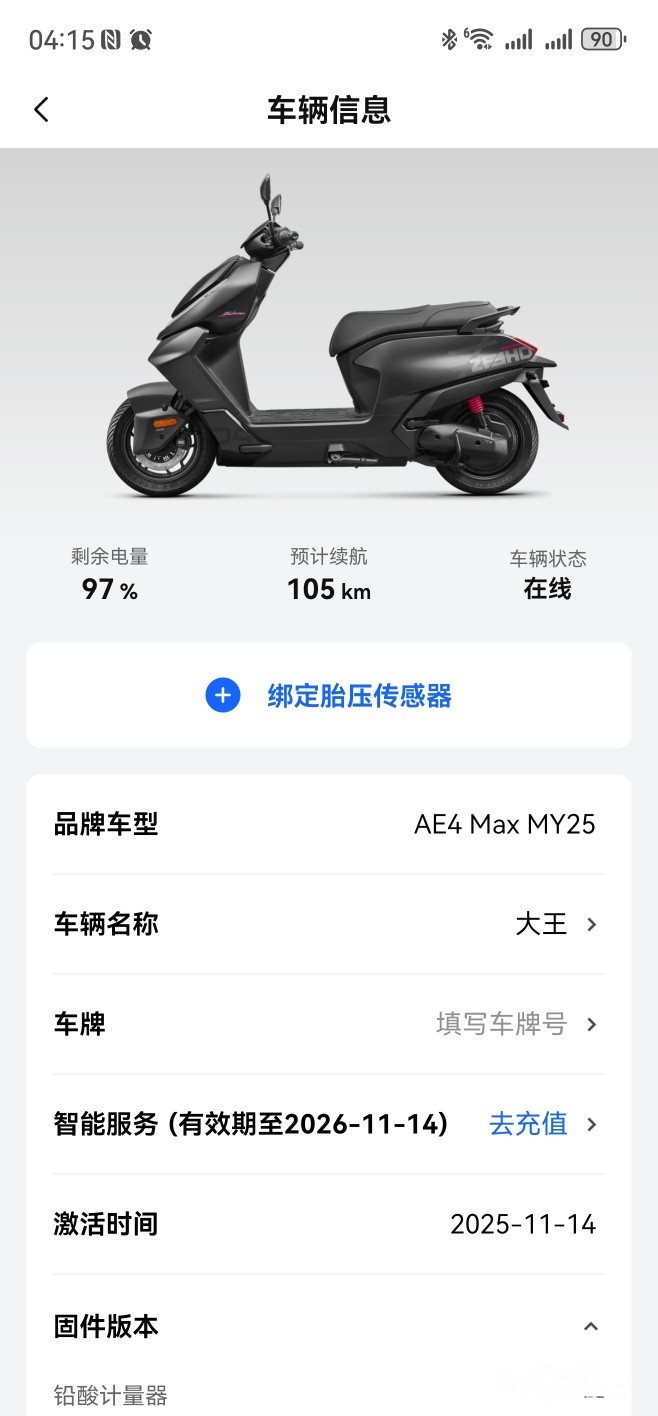Image resolution: width=658 pixels, height=1416 pixels.
Task: Go back from the 车辆信息 page
Action: [x=41, y=109]
